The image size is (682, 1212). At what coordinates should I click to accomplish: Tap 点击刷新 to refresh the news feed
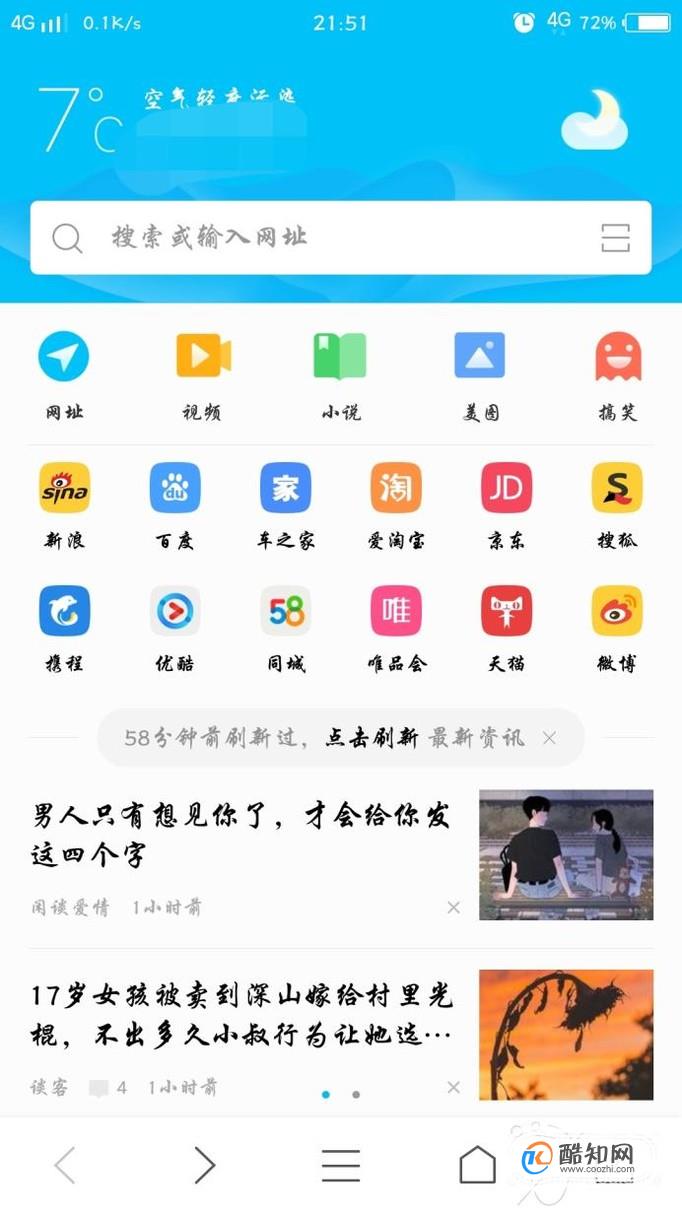coord(371,738)
